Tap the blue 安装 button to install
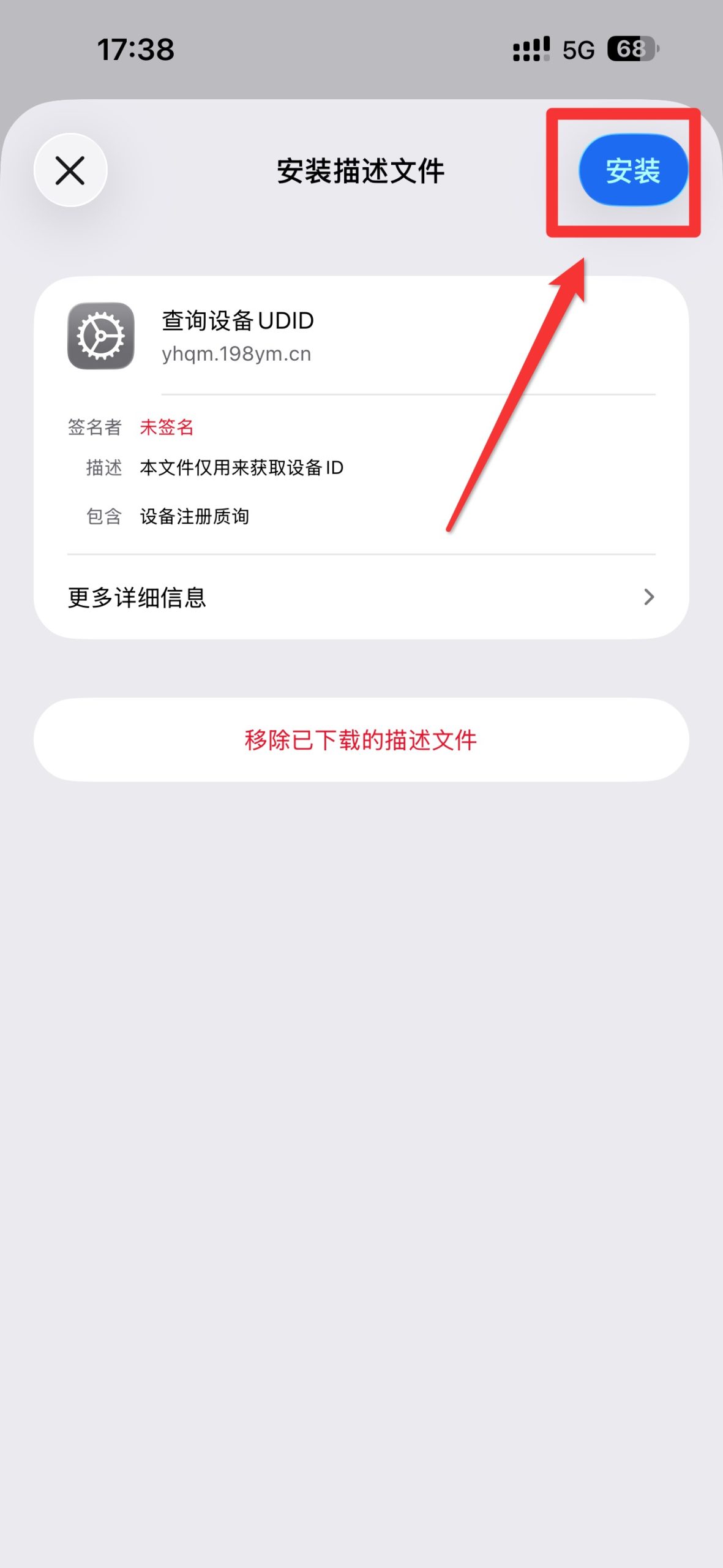 (x=632, y=170)
